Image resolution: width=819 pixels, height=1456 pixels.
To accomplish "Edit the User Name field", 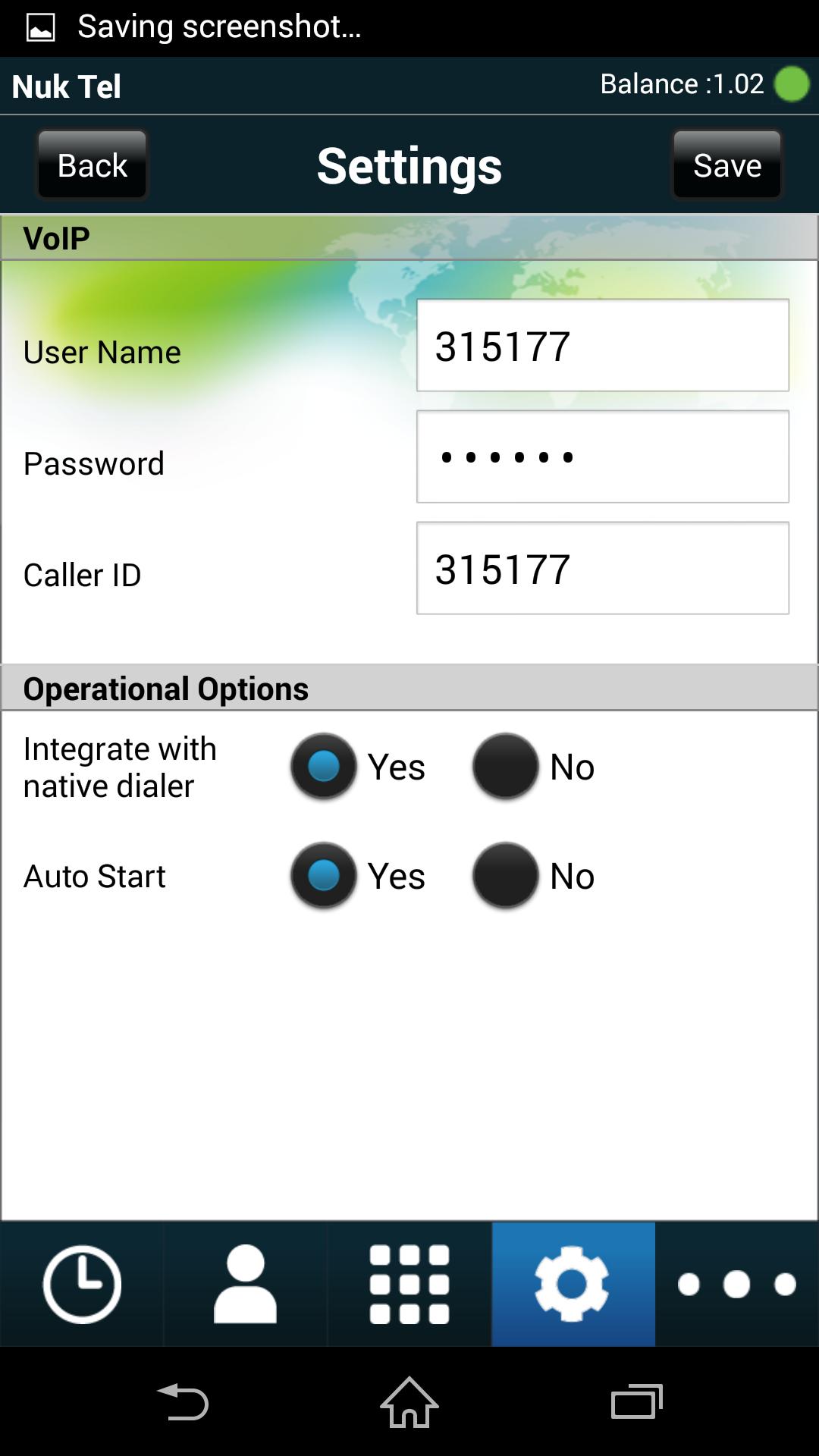I will pos(602,346).
